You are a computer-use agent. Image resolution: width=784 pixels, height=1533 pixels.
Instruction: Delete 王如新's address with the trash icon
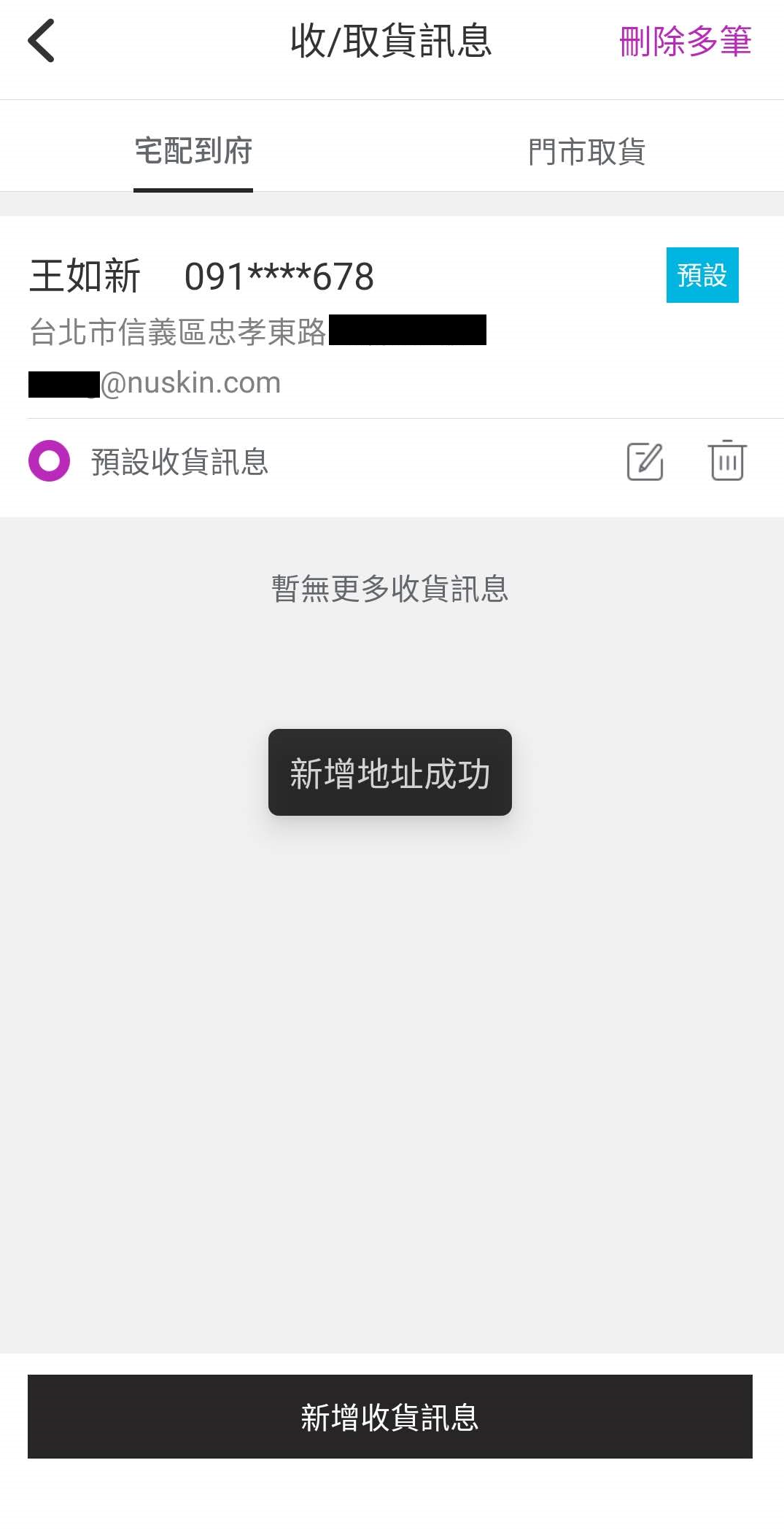point(727,461)
